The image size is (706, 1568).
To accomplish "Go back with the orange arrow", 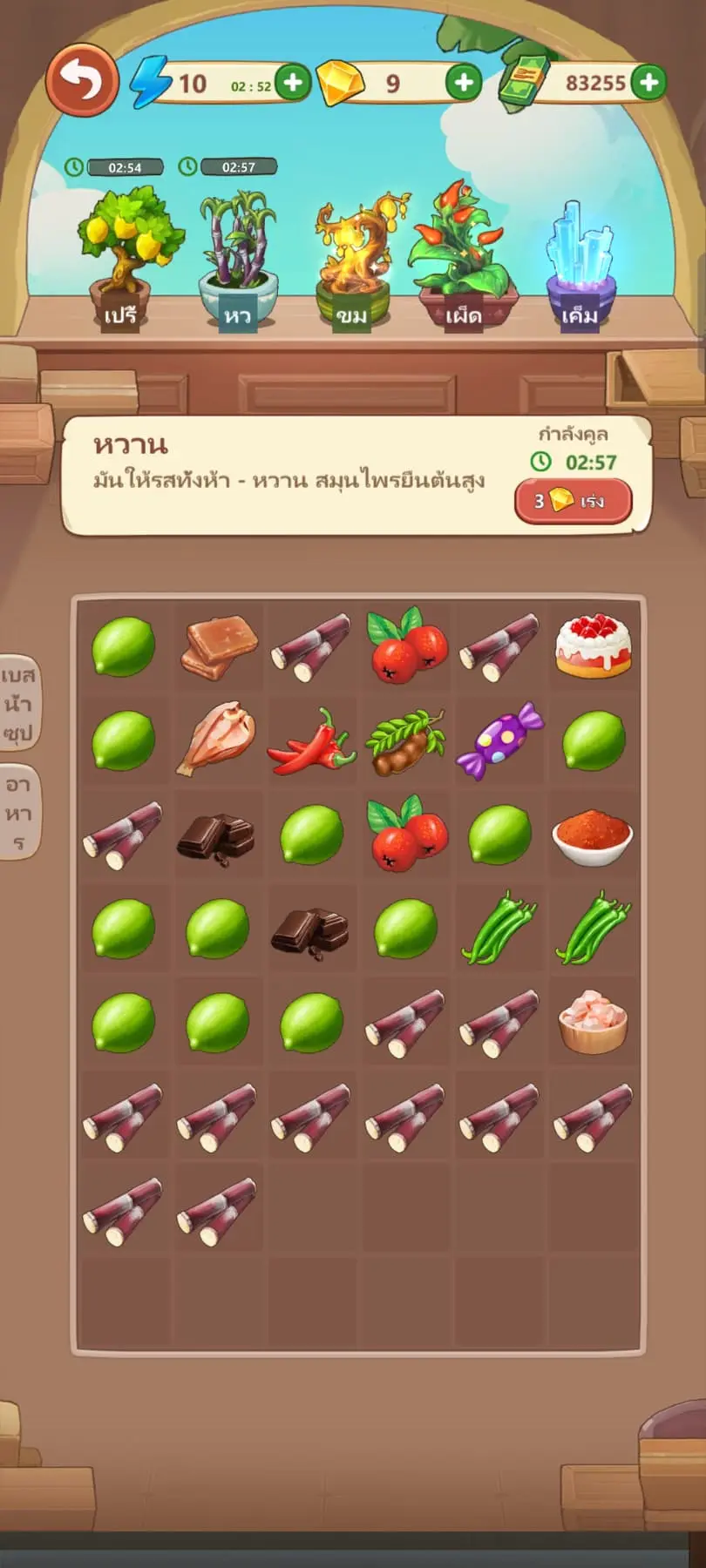I will (x=81, y=80).
